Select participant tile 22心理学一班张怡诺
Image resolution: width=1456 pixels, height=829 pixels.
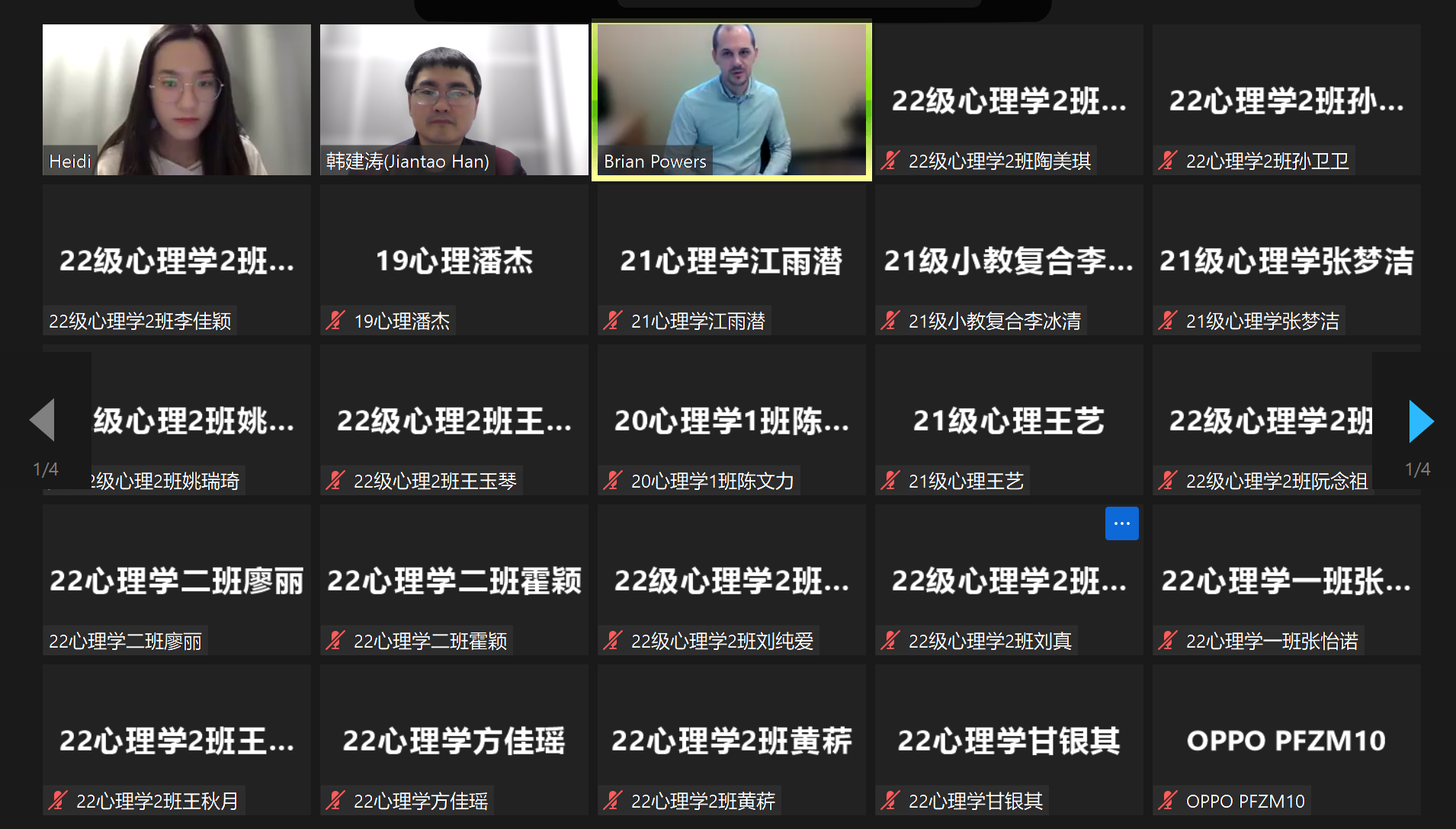pos(1286,581)
